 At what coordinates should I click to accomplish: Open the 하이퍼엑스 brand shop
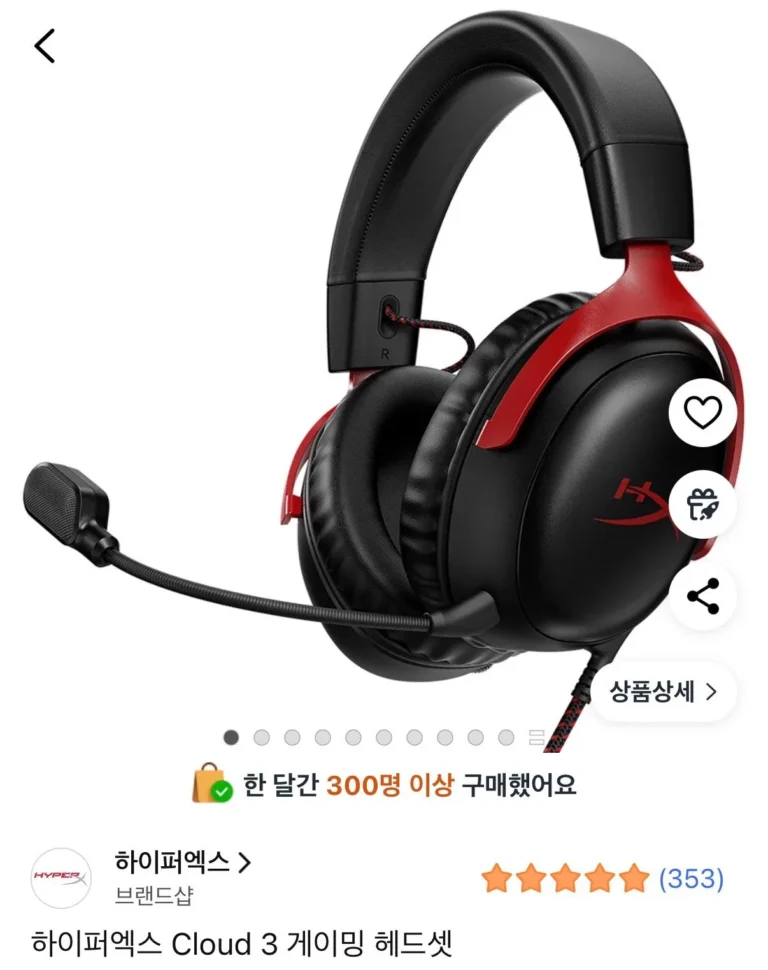click(182, 861)
